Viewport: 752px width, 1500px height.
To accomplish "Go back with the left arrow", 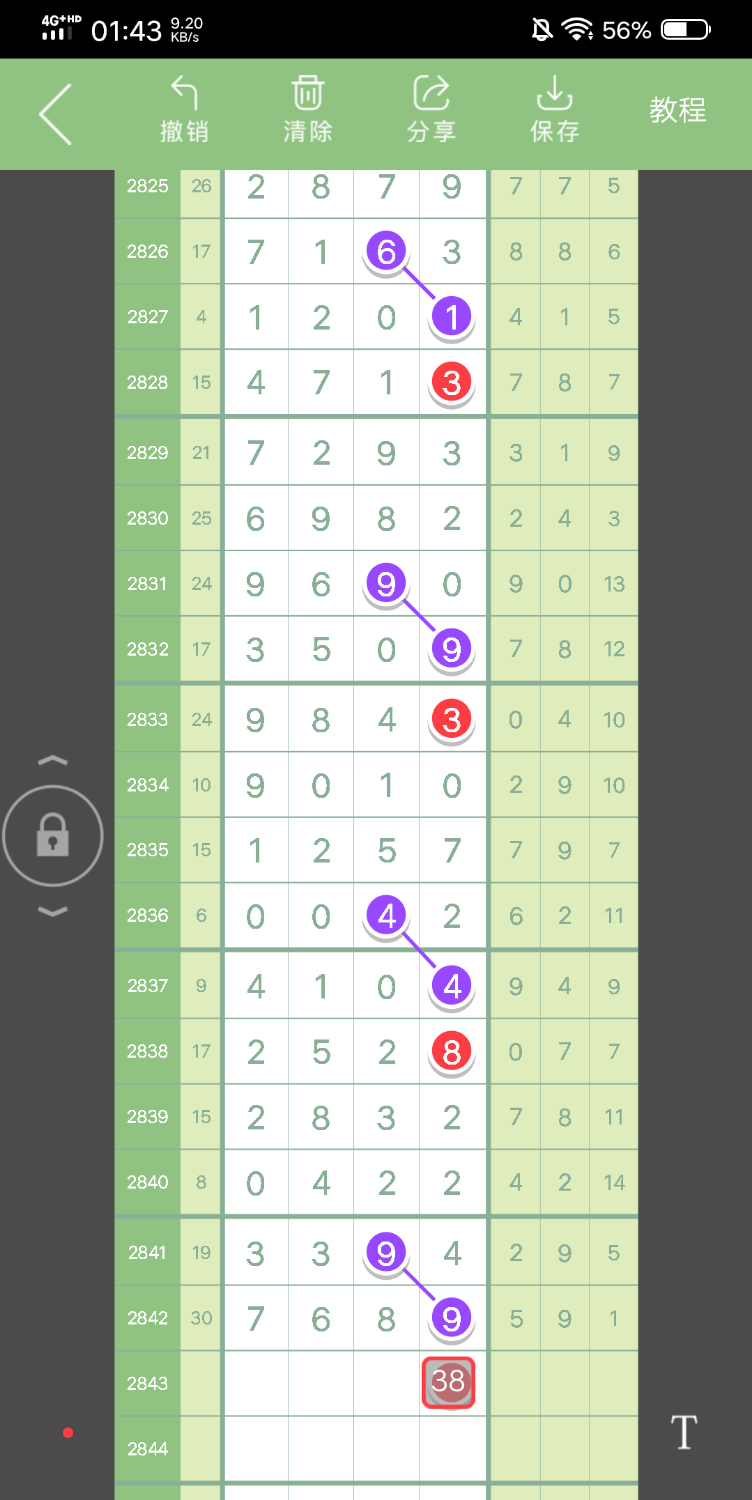I will tap(55, 114).
